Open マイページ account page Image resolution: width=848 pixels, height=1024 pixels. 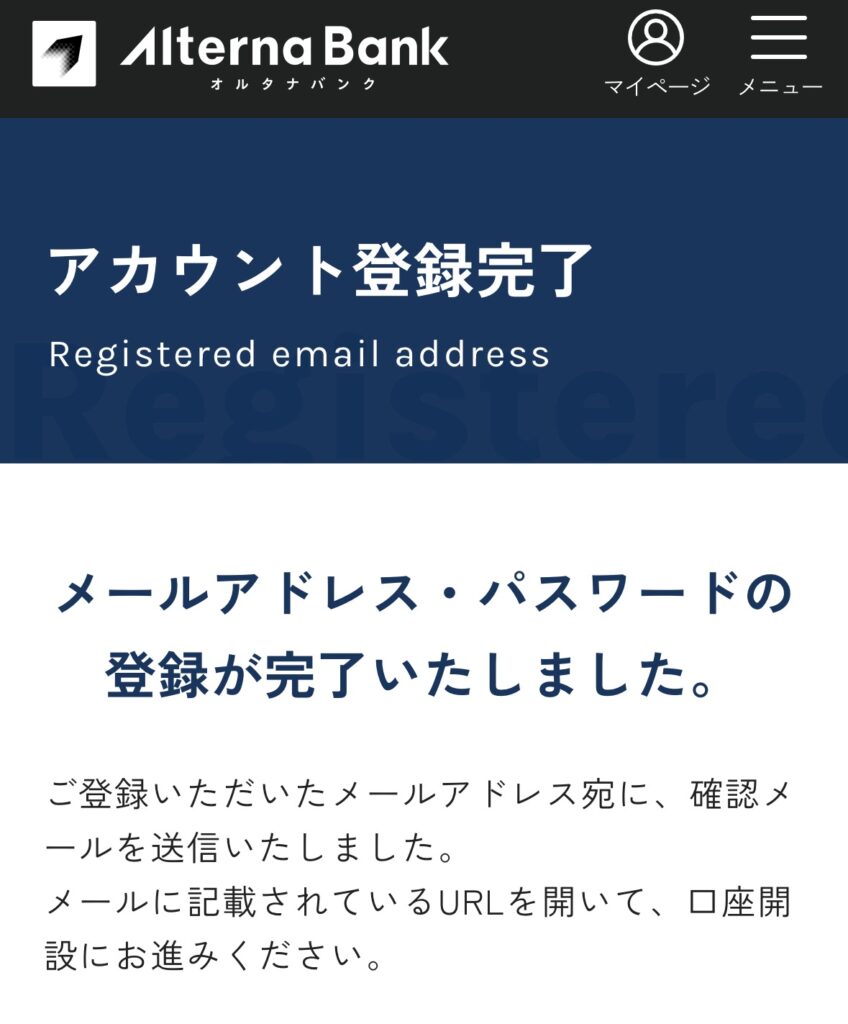[656, 52]
